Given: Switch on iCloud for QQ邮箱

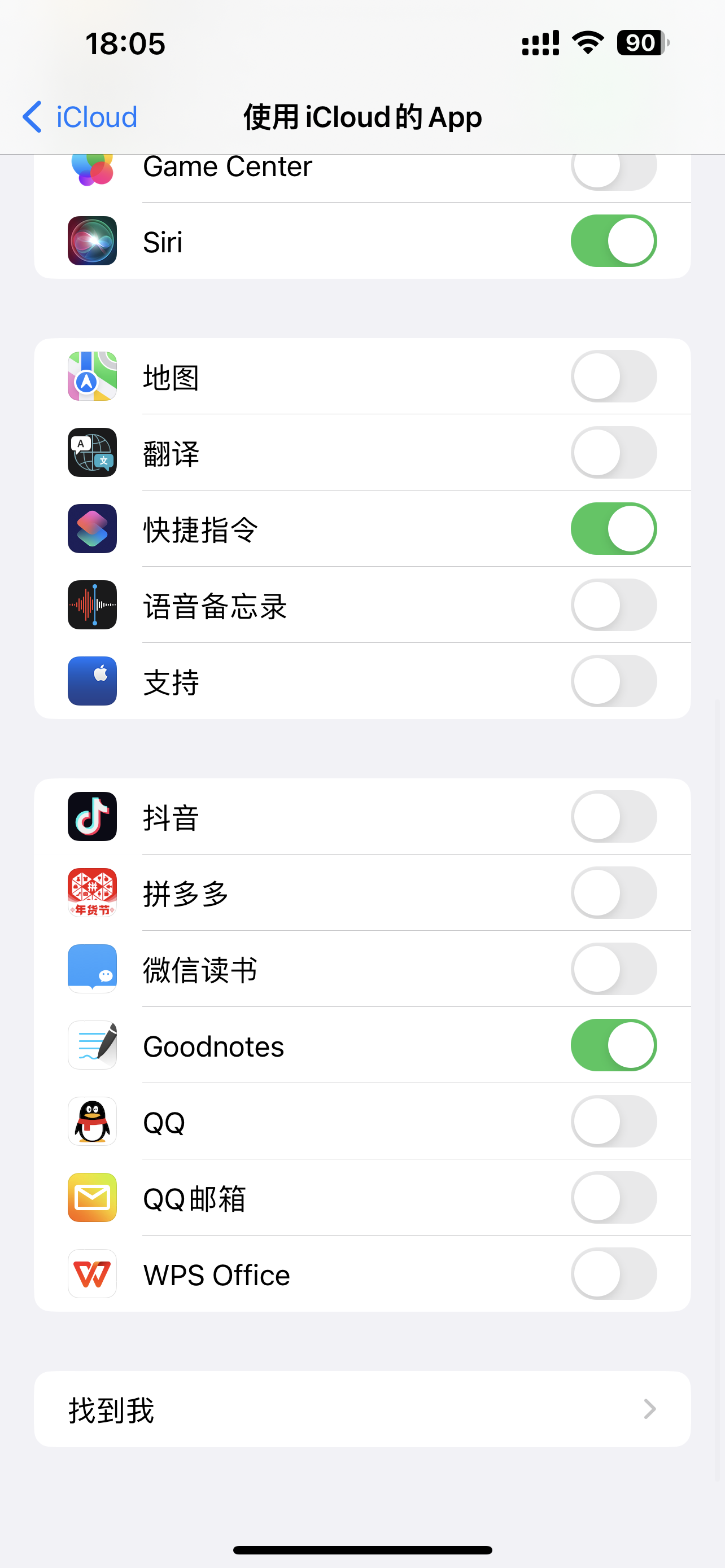Looking at the screenshot, I should pyautogui.click(x=613, y=1197).
